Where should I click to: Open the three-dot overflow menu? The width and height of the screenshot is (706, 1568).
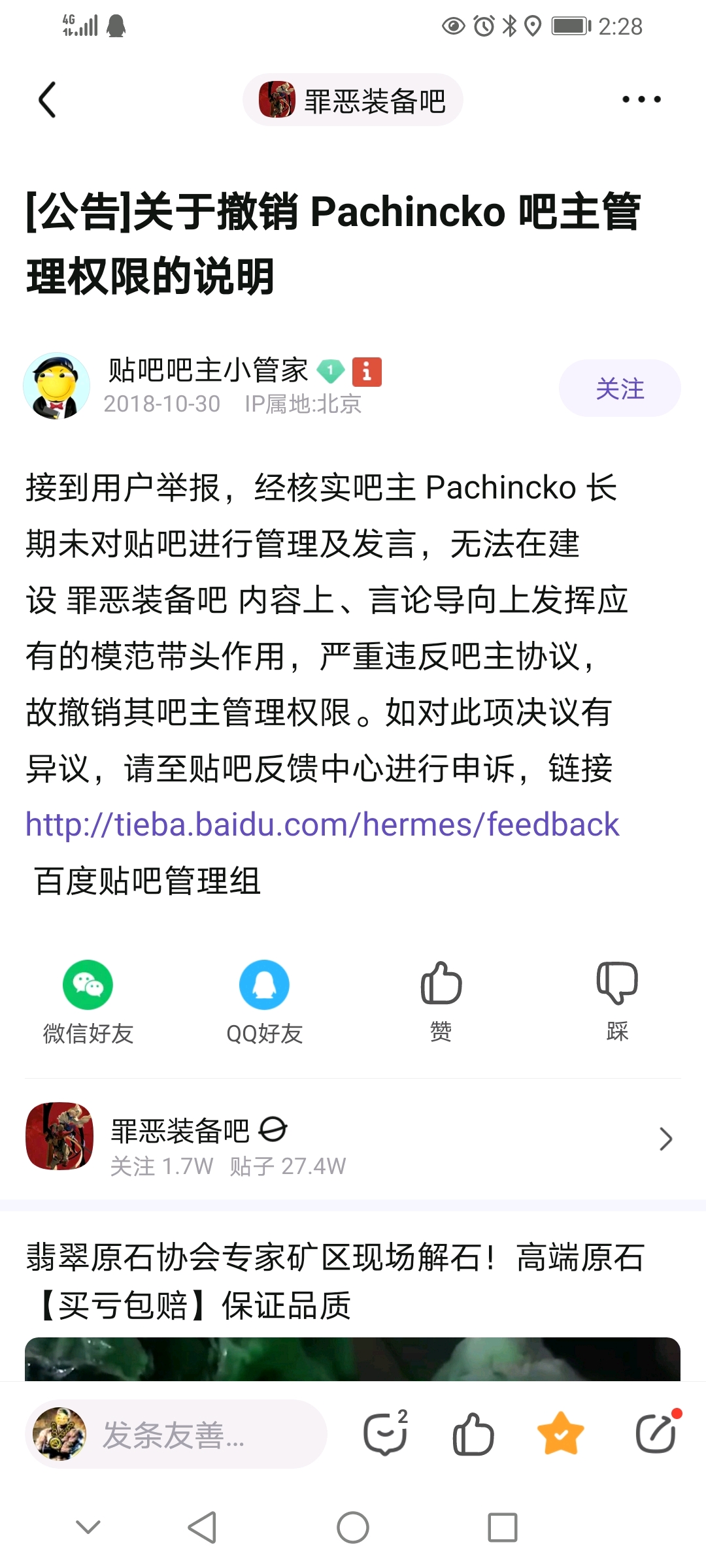click(641, 100)
